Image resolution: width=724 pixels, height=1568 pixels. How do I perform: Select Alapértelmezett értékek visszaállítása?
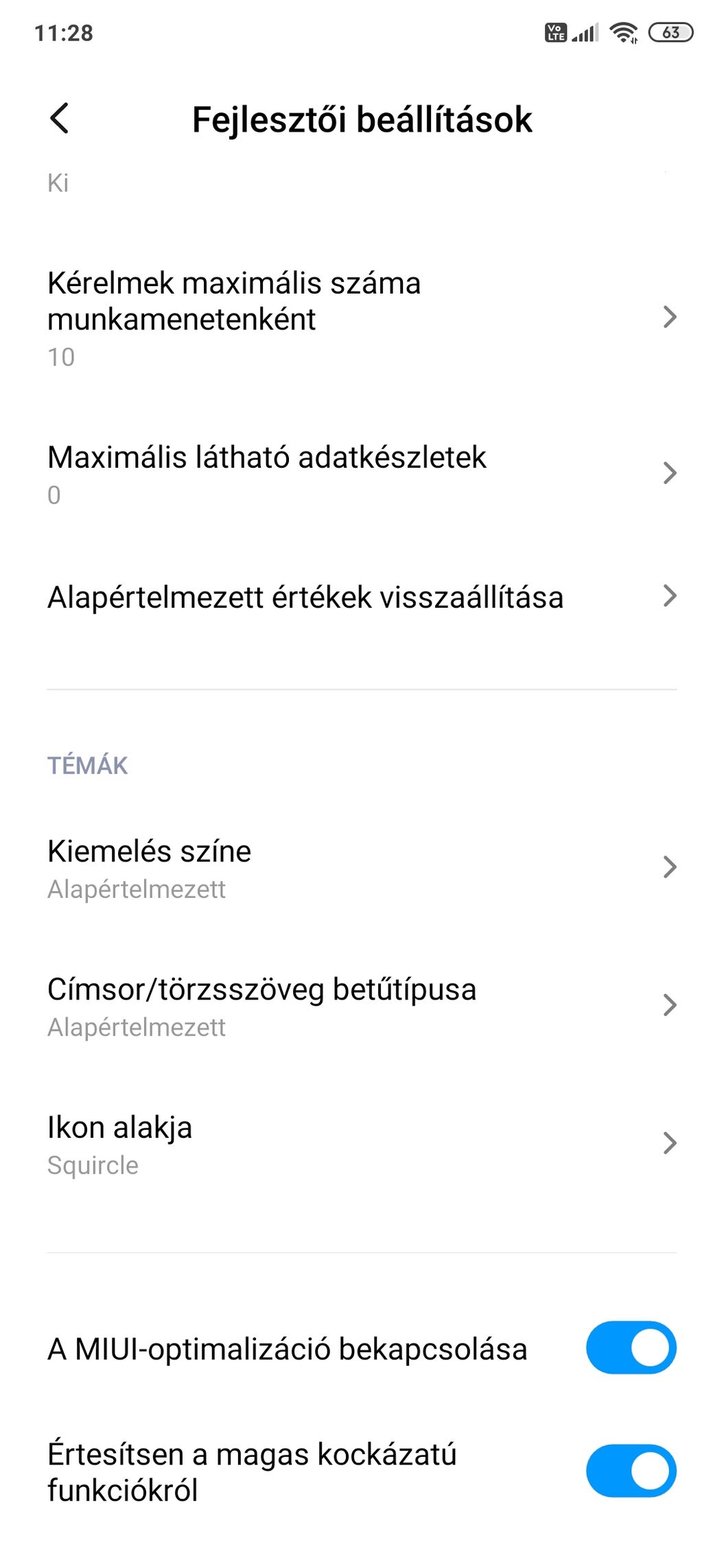click(x=362, y=597)
